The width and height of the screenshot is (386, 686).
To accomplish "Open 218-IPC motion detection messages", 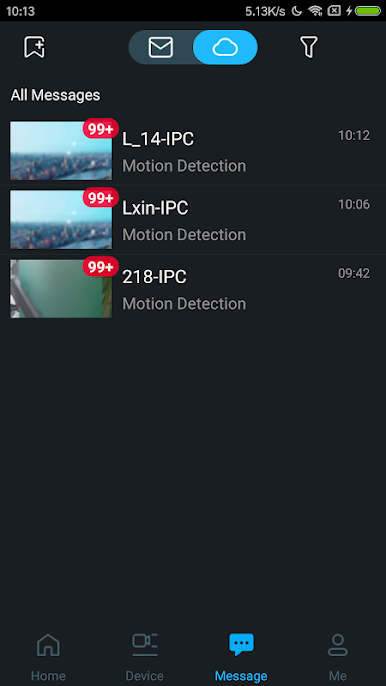I will click(193, 289).
